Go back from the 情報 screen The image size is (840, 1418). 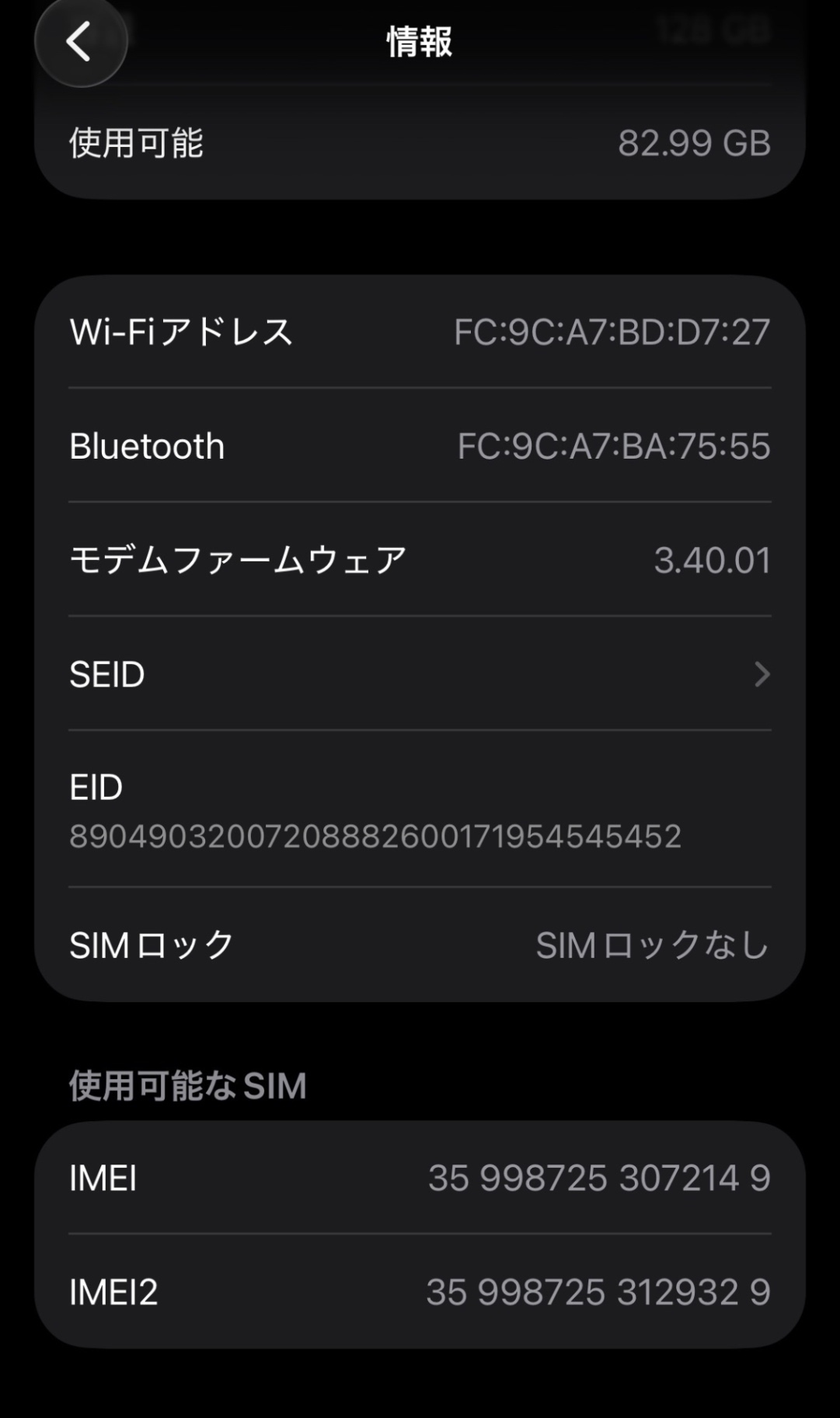[x=80, y=41]
